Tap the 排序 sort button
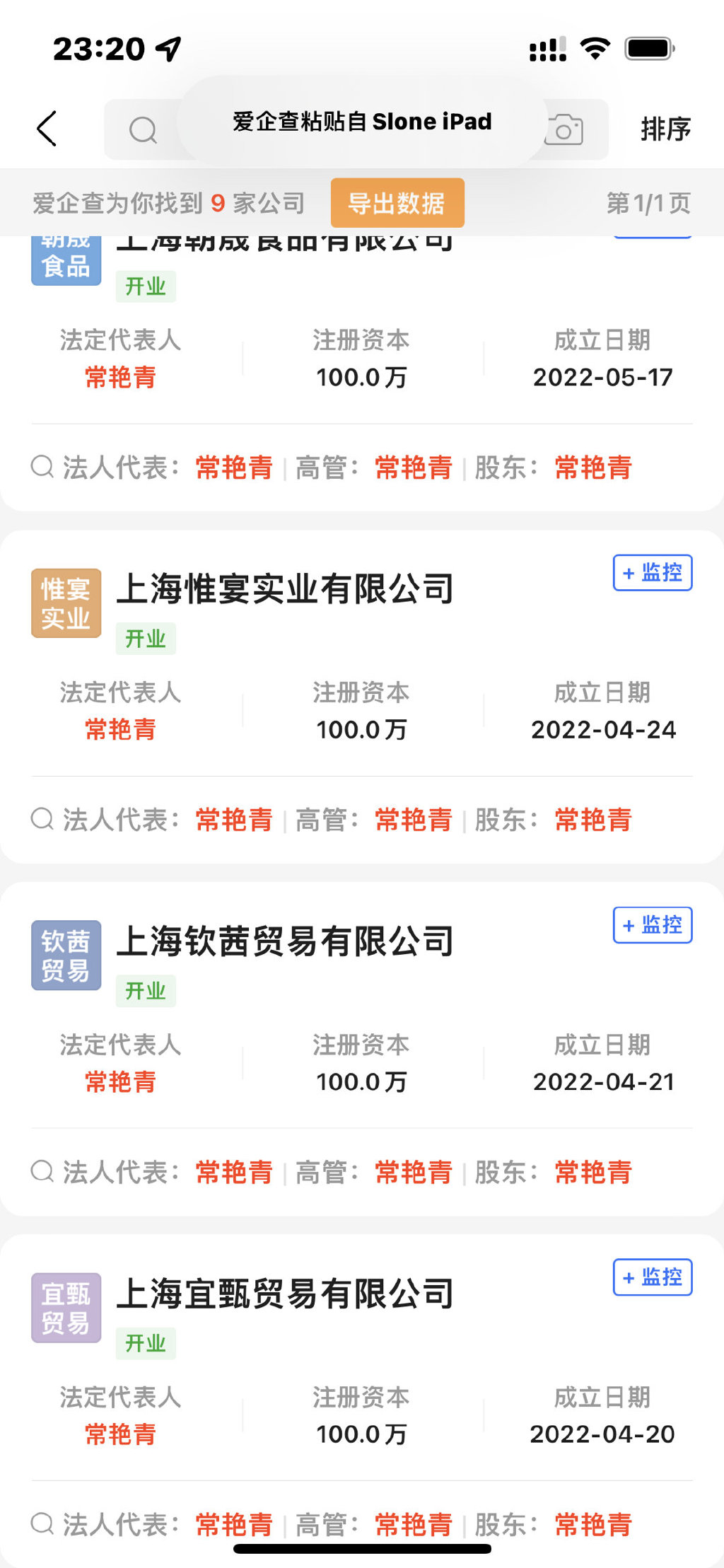724x1568 pixels. [x=665, y=129]
